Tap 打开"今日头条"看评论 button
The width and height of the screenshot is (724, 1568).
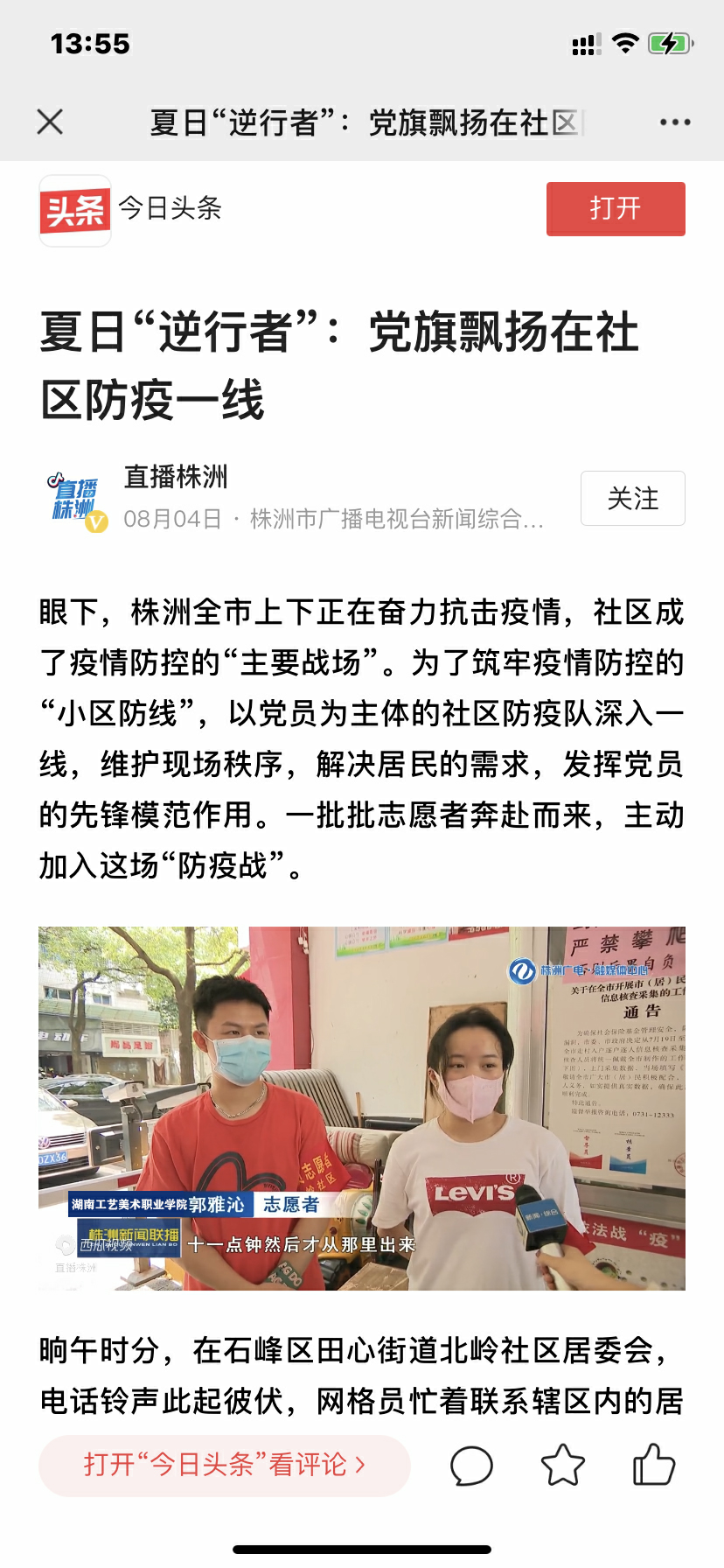click(x=224, y=1465)
